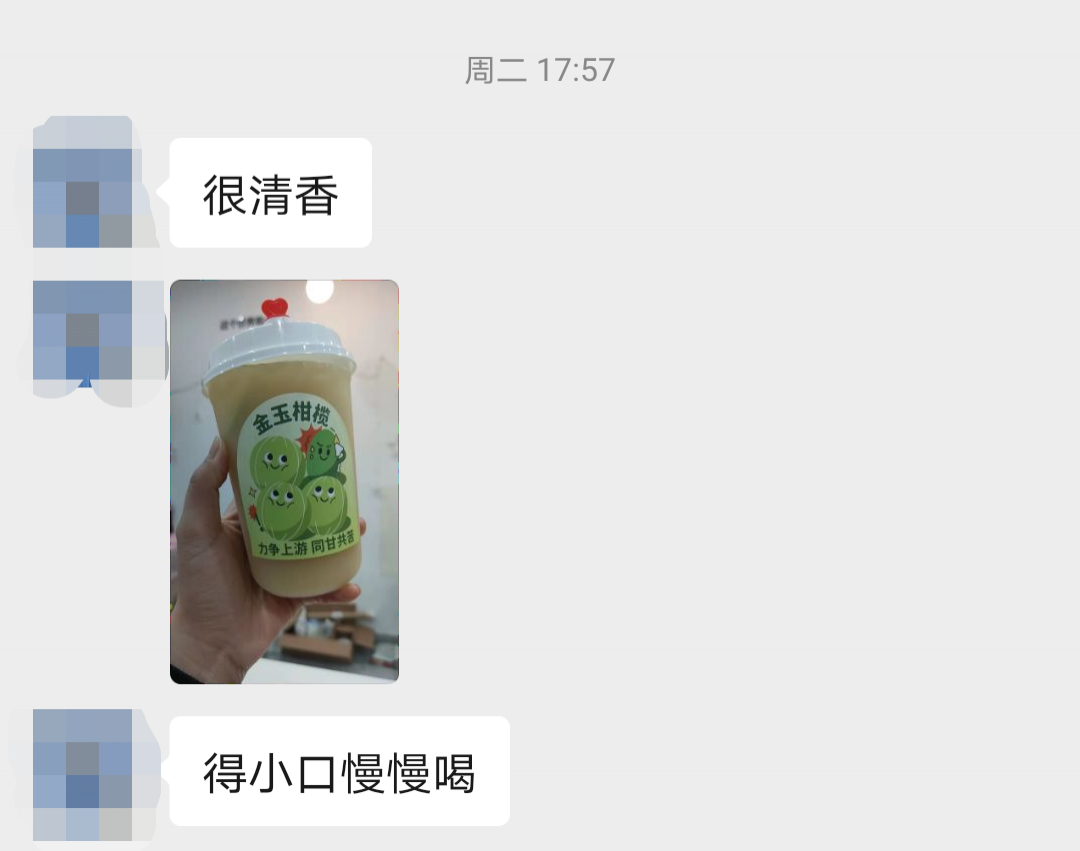Tap sender avatar beside 得小口慢慢喝 message
The height and width of the screenshot is (851, 1080).
[84, 772]
